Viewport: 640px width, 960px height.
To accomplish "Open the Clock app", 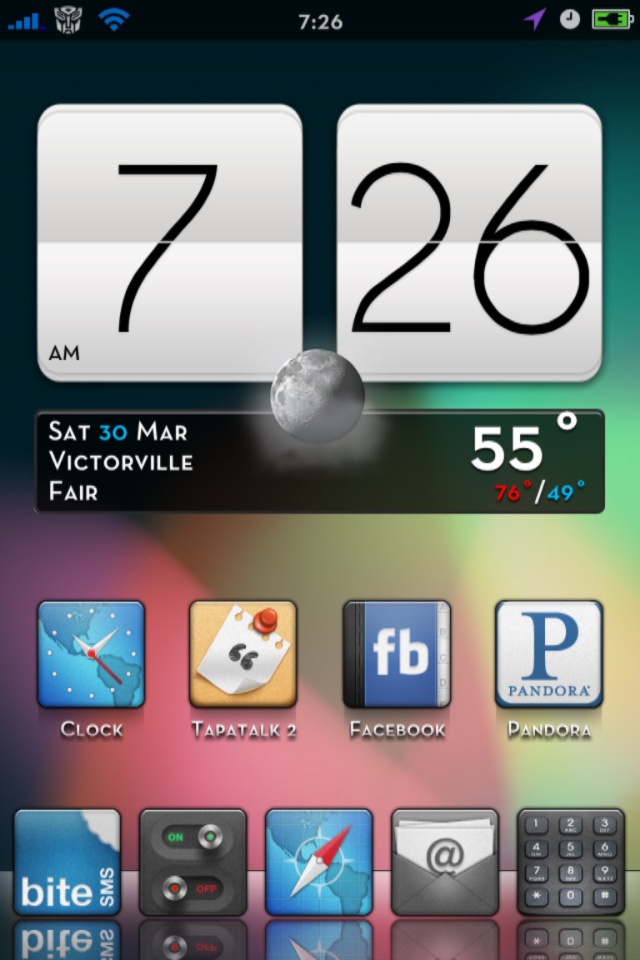I will tap(91, 654).
